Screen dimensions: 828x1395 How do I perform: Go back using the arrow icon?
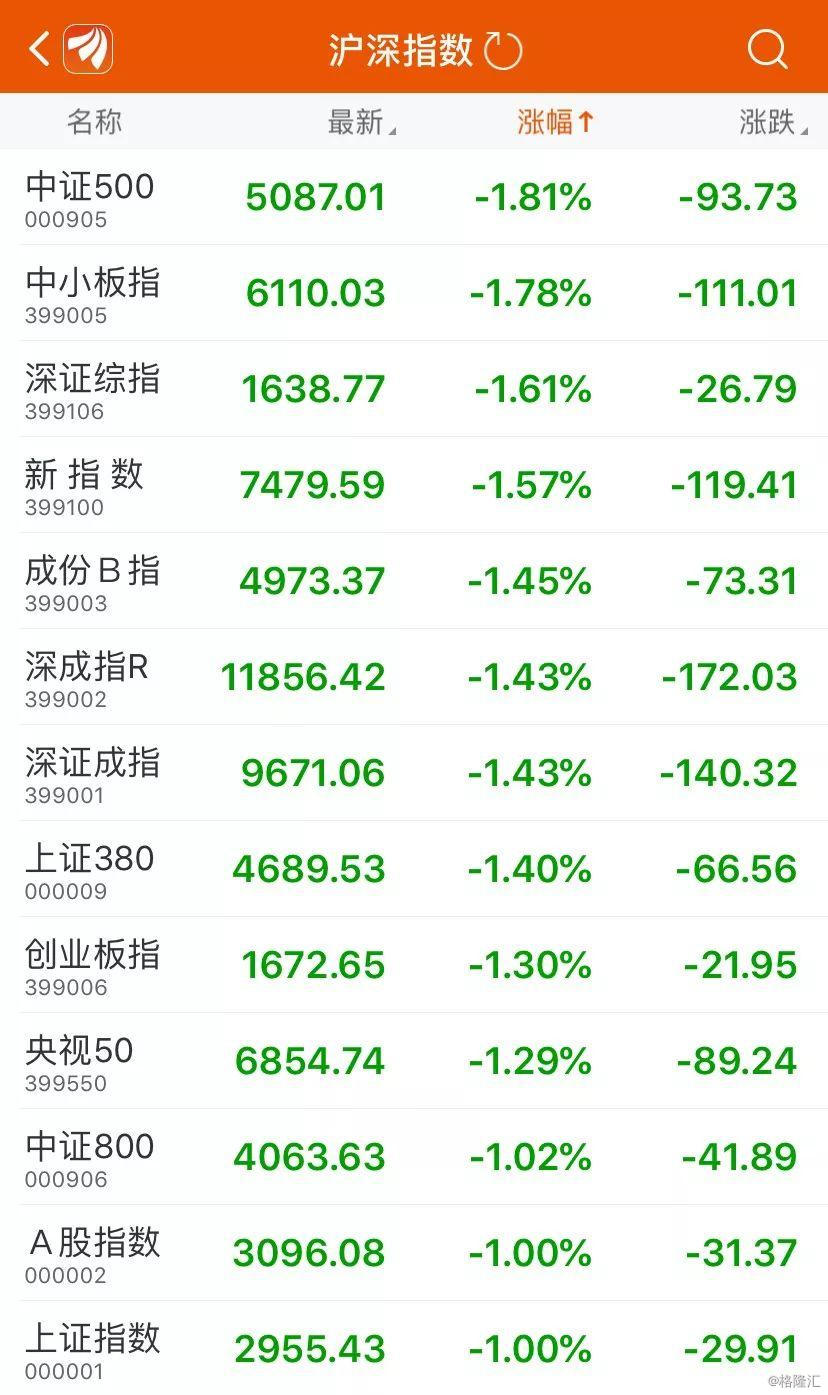tap(39, 48)
